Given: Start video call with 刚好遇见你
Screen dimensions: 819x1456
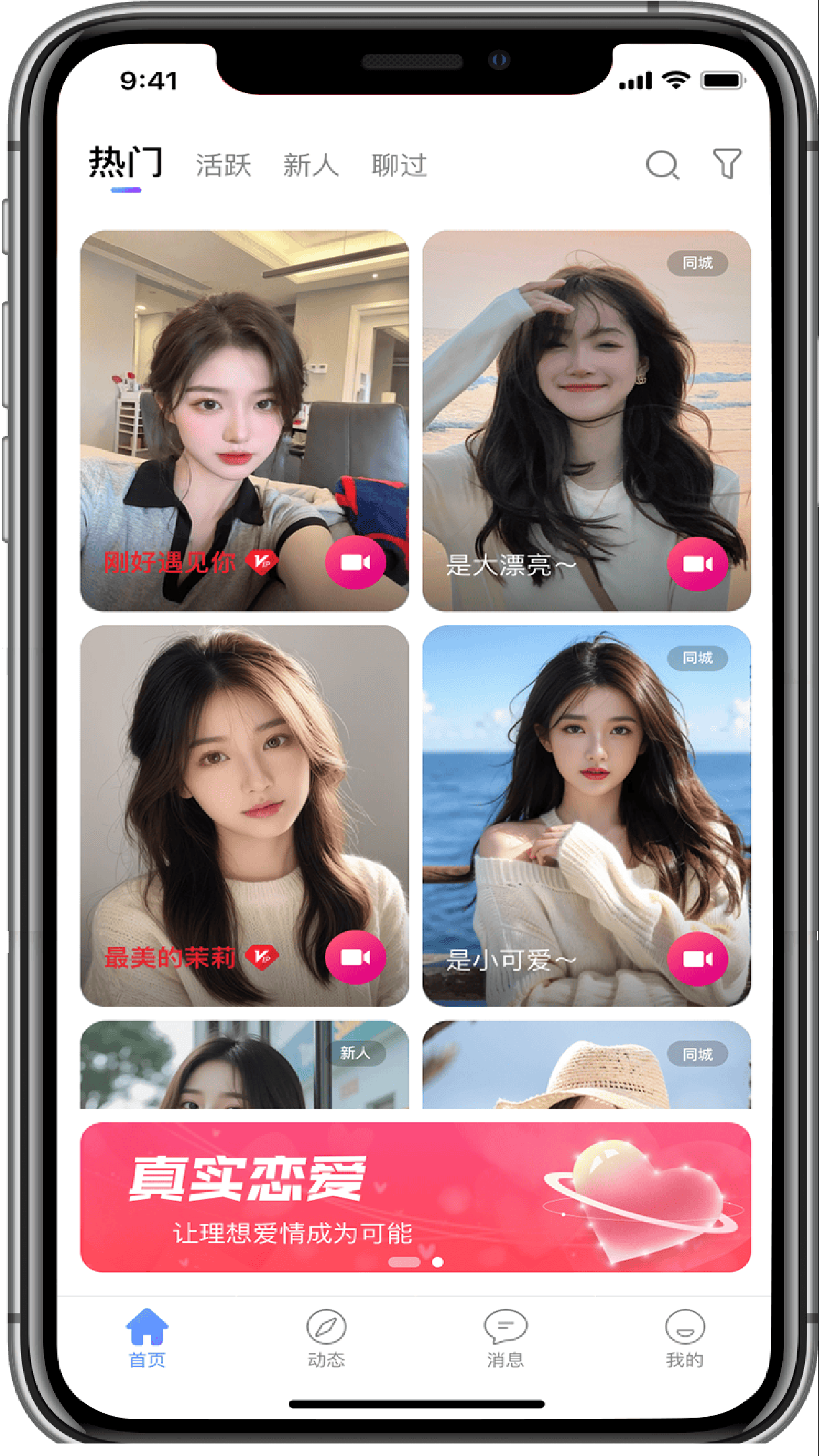Looking at the screenshot, I should click(355, 562).
